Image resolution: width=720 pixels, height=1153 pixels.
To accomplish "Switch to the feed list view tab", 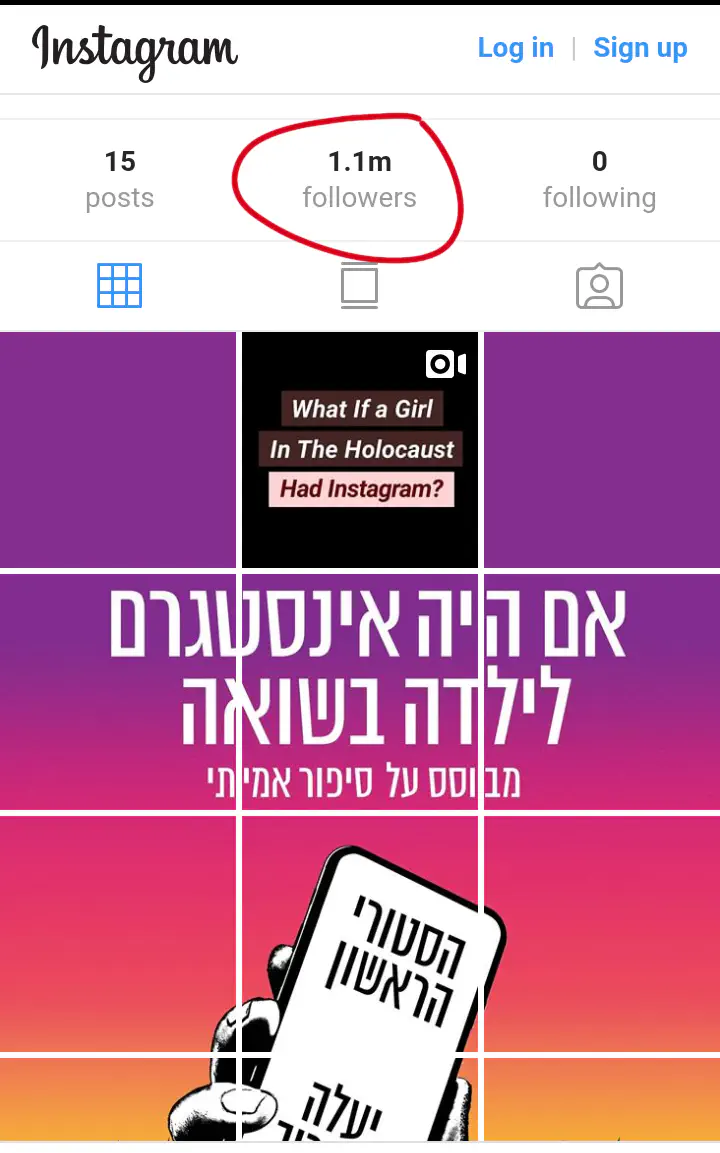I will 359,286.
